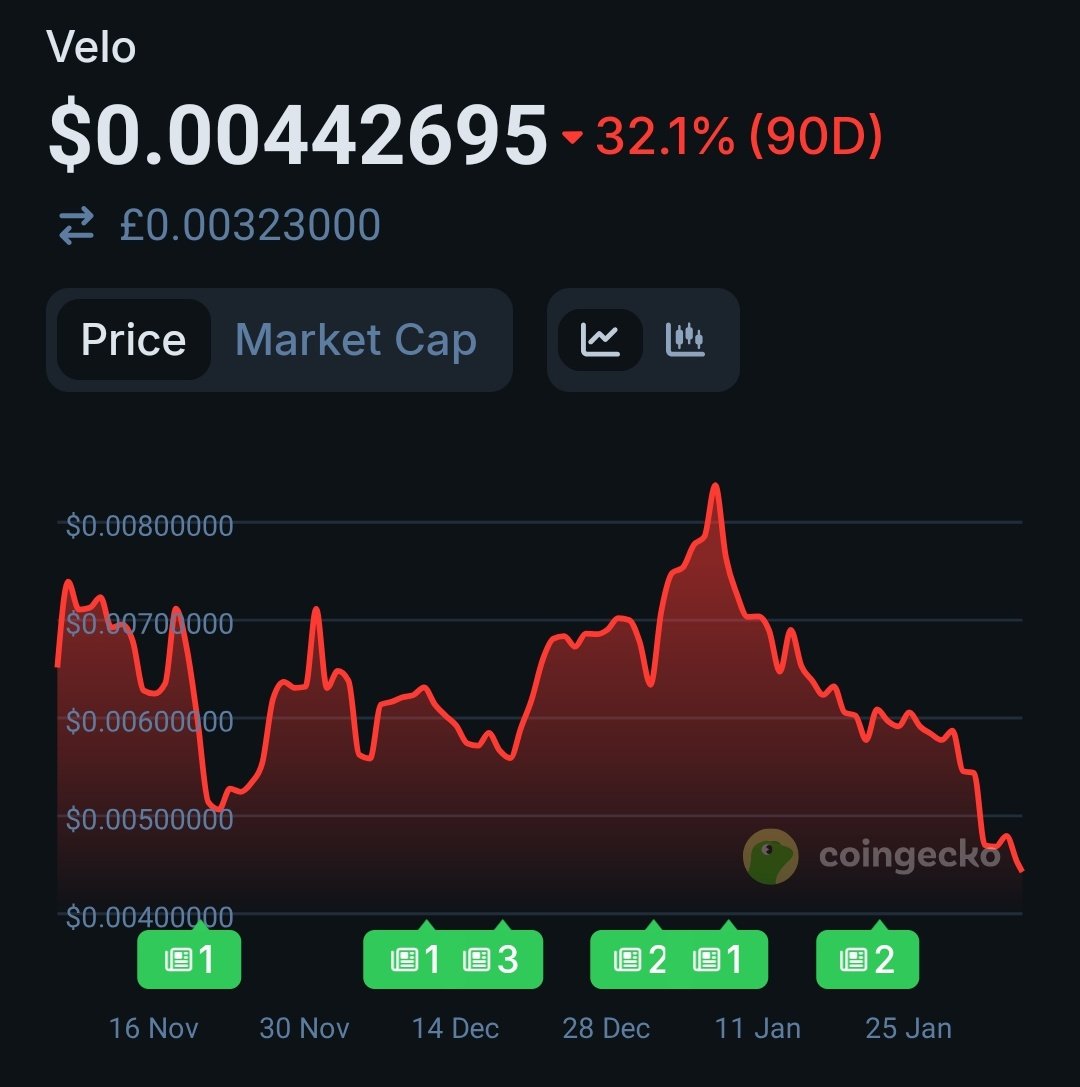Open the 1-article news marker near 11 Jan
The width and height of the screenshot is (1080, 1087).
tap(718, 959)
